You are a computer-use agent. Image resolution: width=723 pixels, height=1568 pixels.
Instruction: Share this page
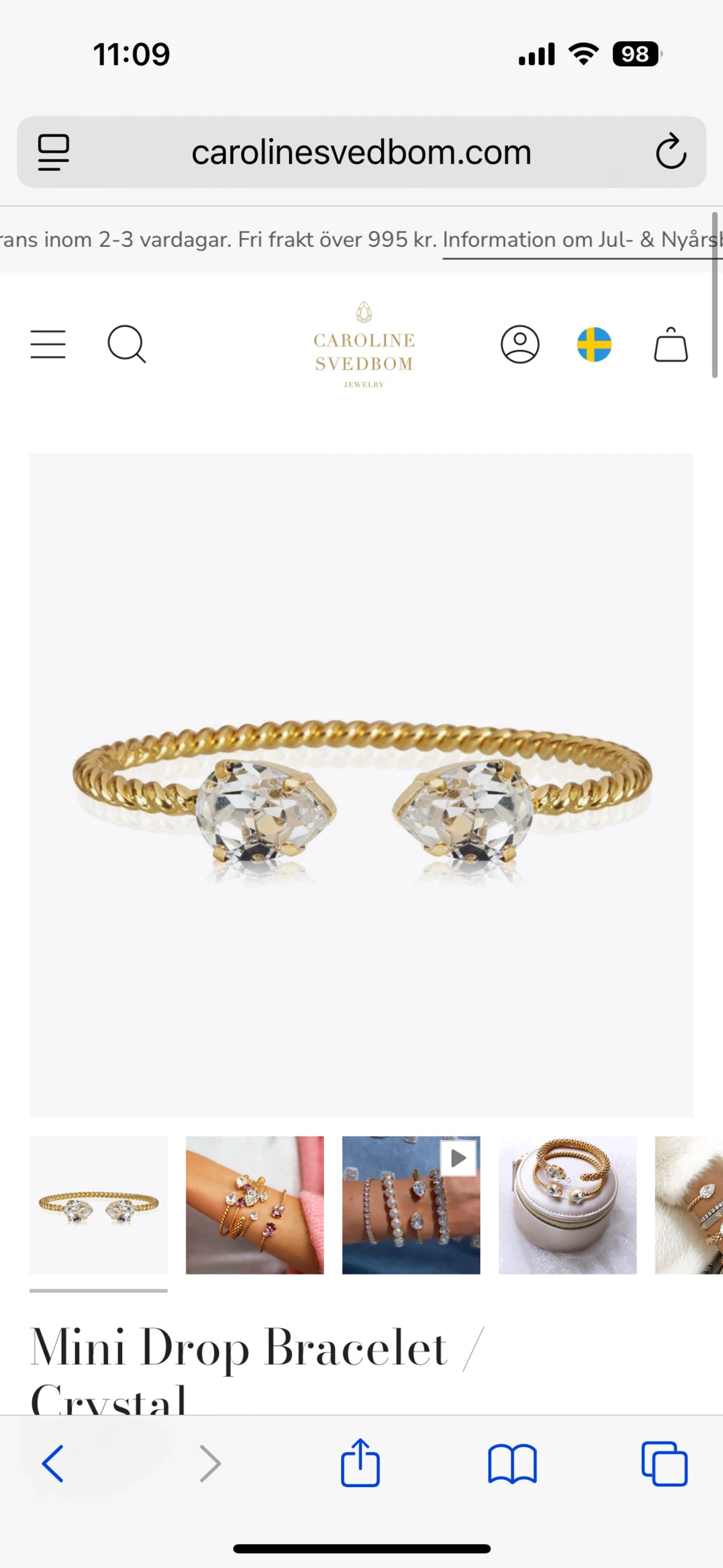[x=360, y=1463]
